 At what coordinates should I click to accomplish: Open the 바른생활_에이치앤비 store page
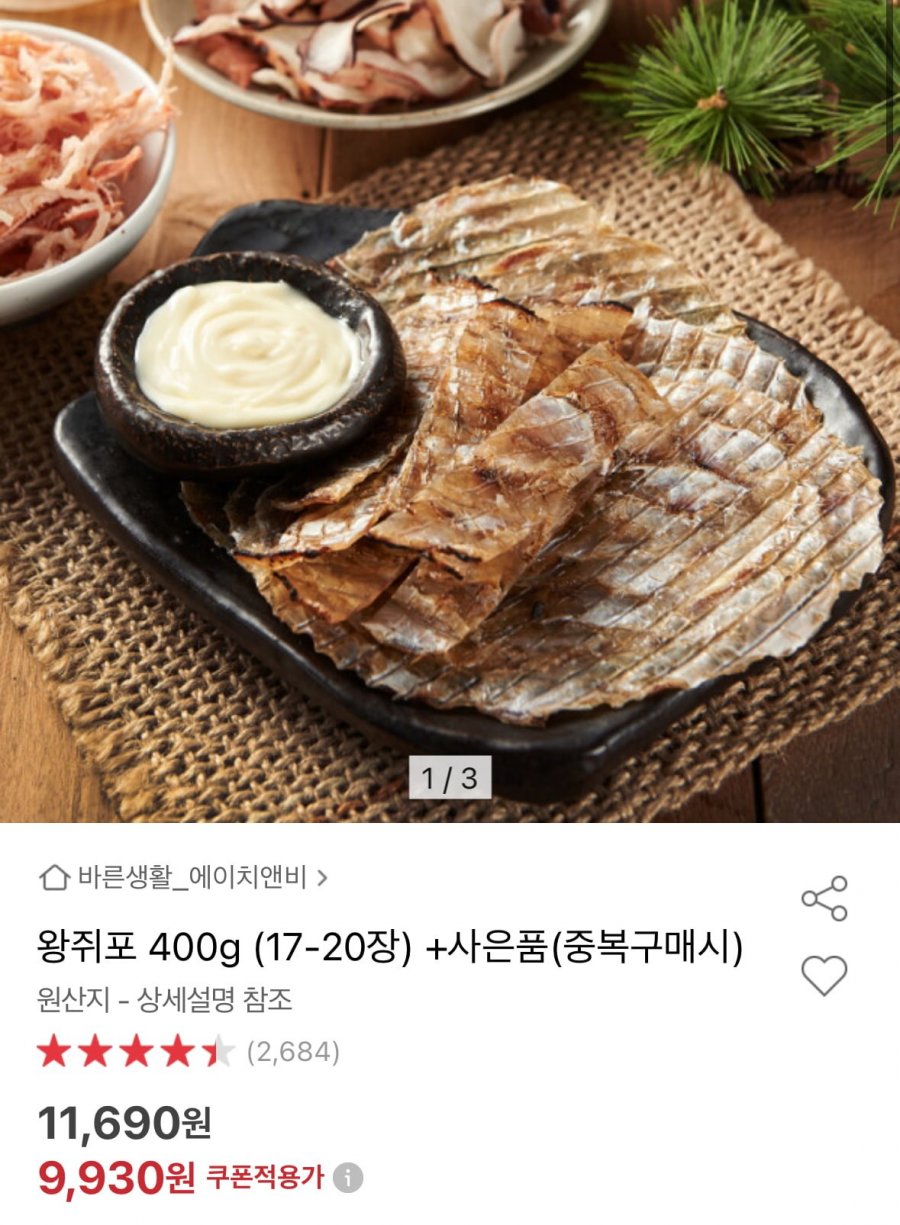(185, 878)
